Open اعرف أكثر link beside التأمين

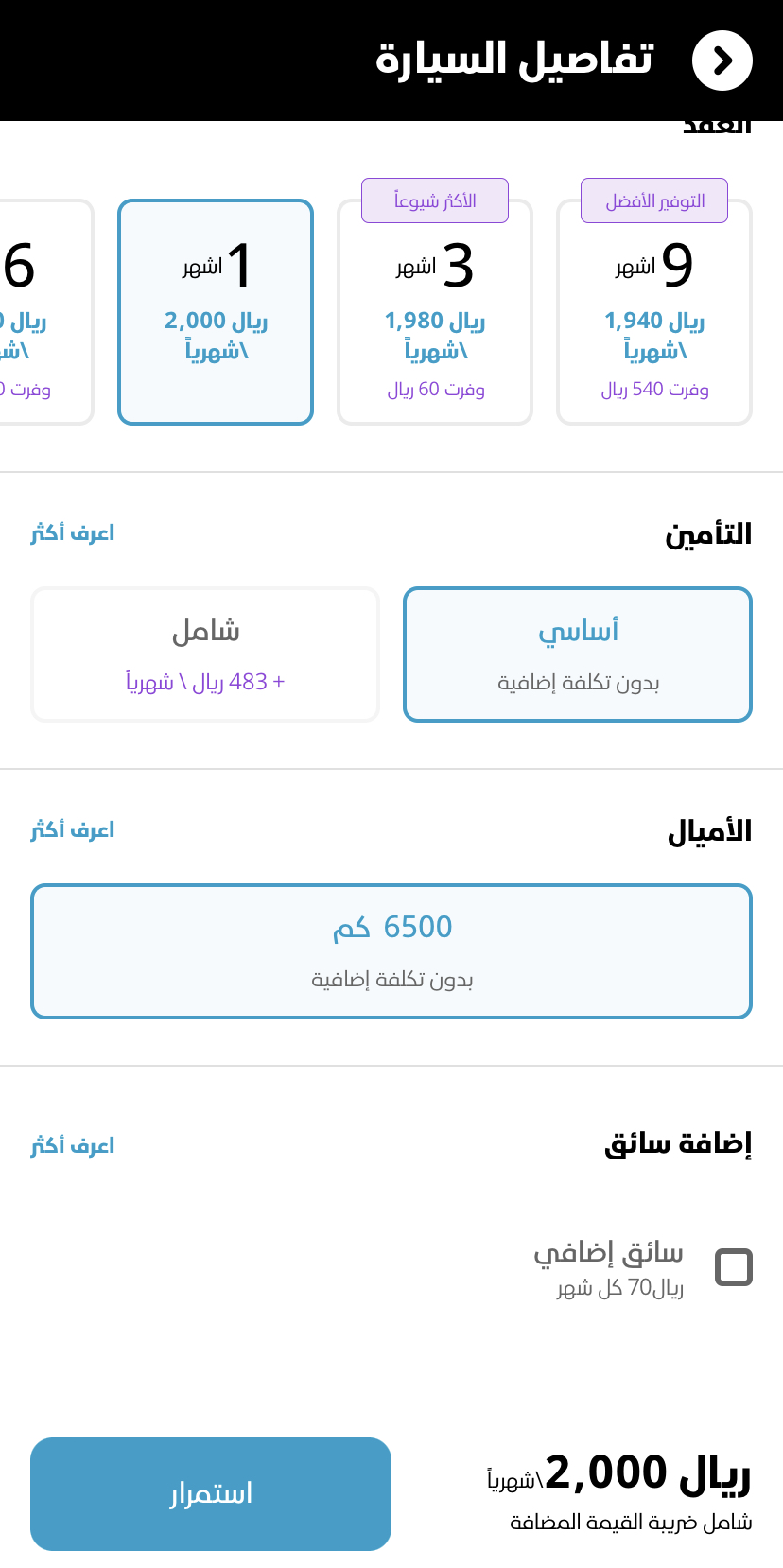(x=73, y=532)
